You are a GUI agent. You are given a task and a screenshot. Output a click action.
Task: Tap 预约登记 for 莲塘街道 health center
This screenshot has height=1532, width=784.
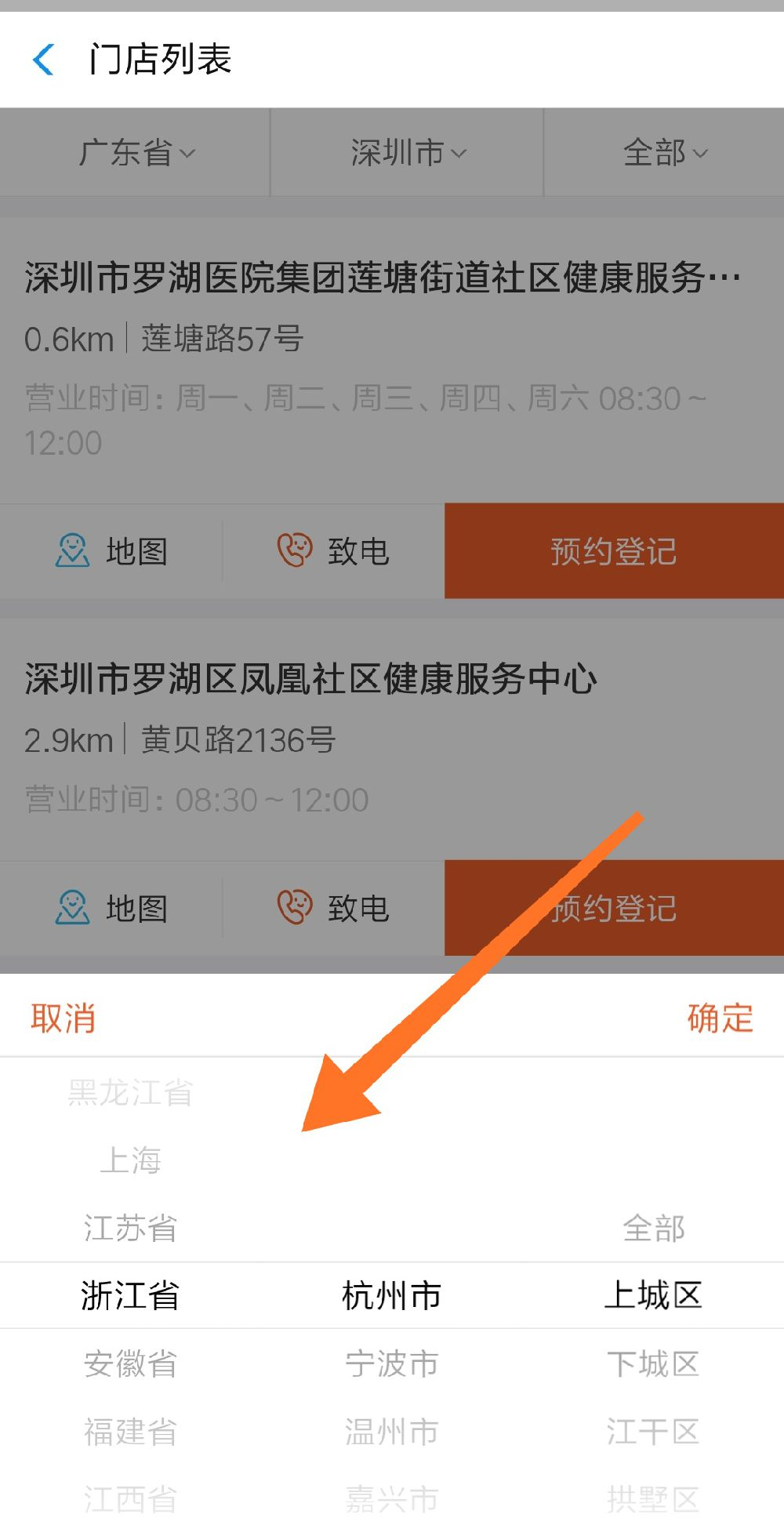[612, 551]
